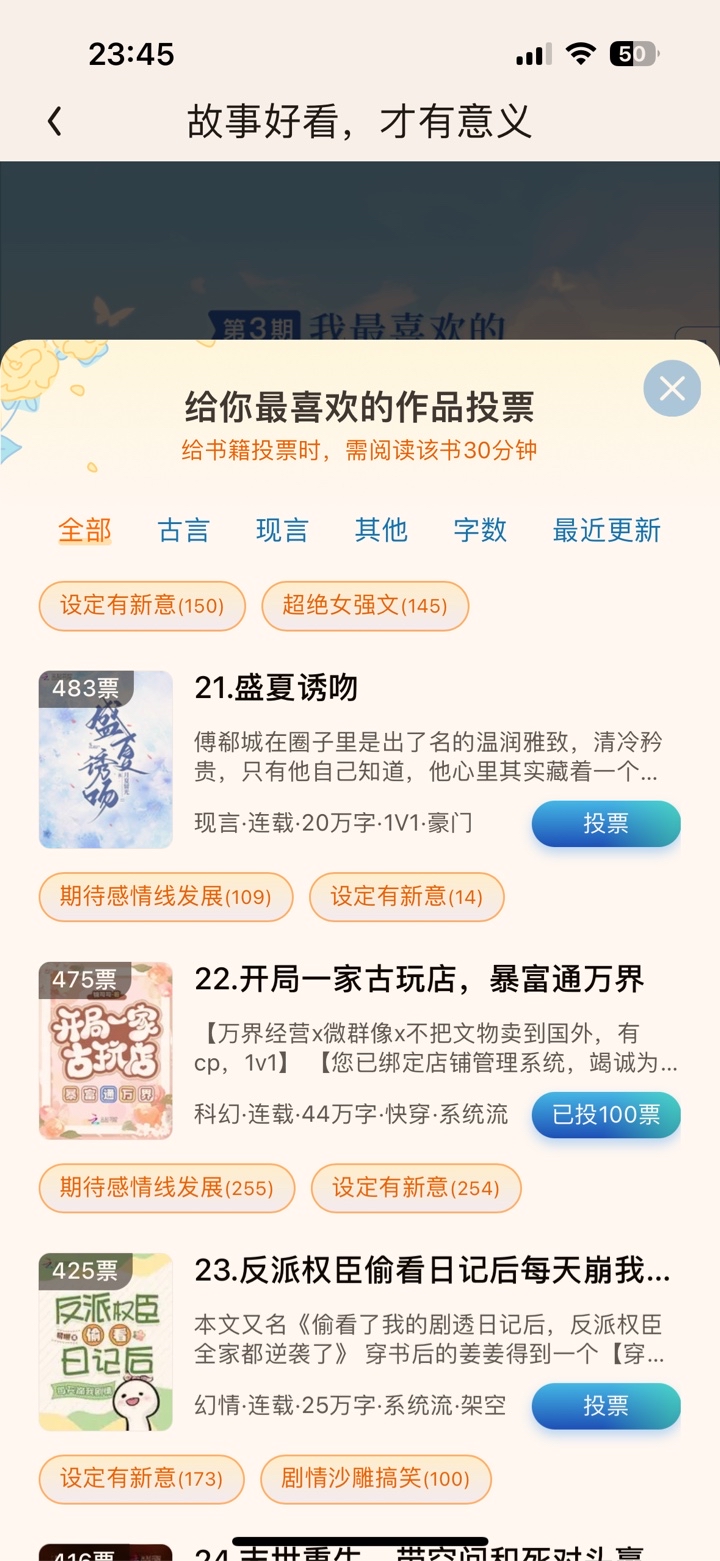Tap the 设定有新意(254) tag chip
This screenshot has height=1561, width=720.
[x=416, y=1188]
